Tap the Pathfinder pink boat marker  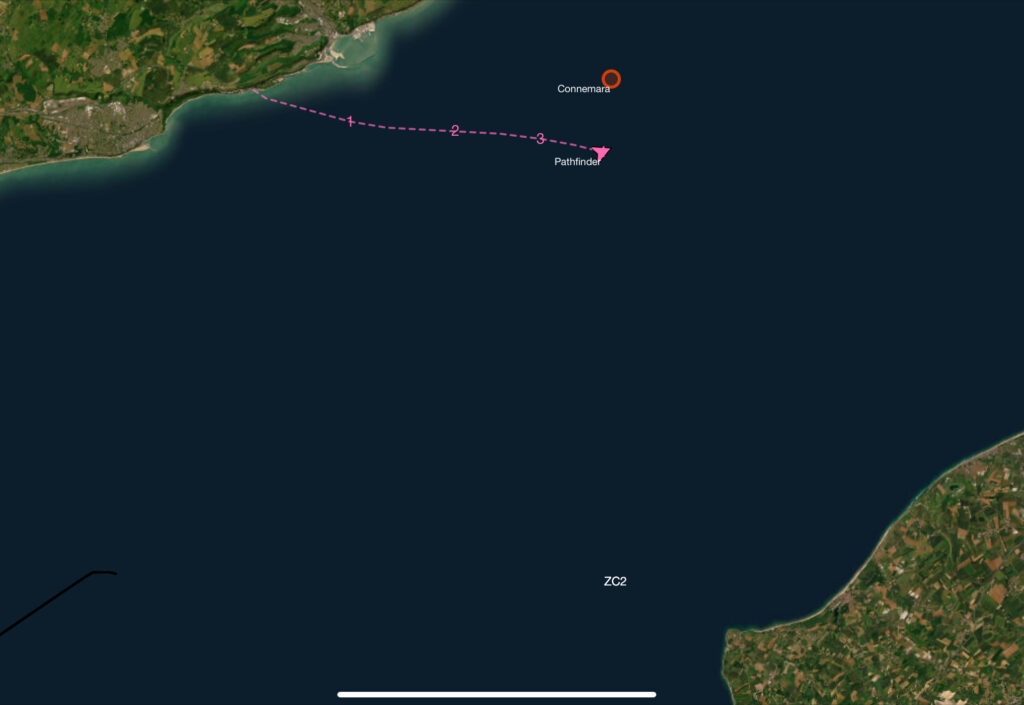click(601, 152)
